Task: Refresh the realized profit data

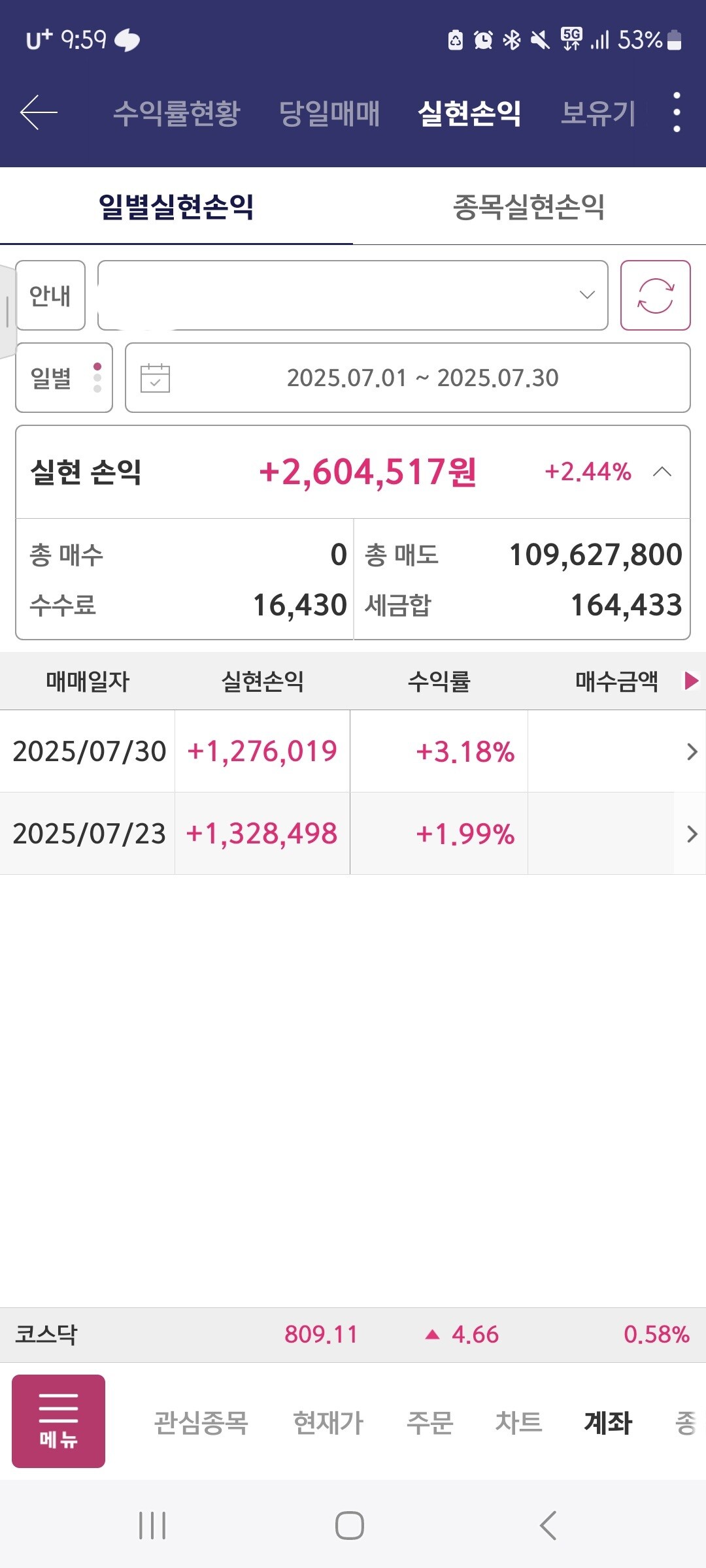Action: tap(656, 295)
